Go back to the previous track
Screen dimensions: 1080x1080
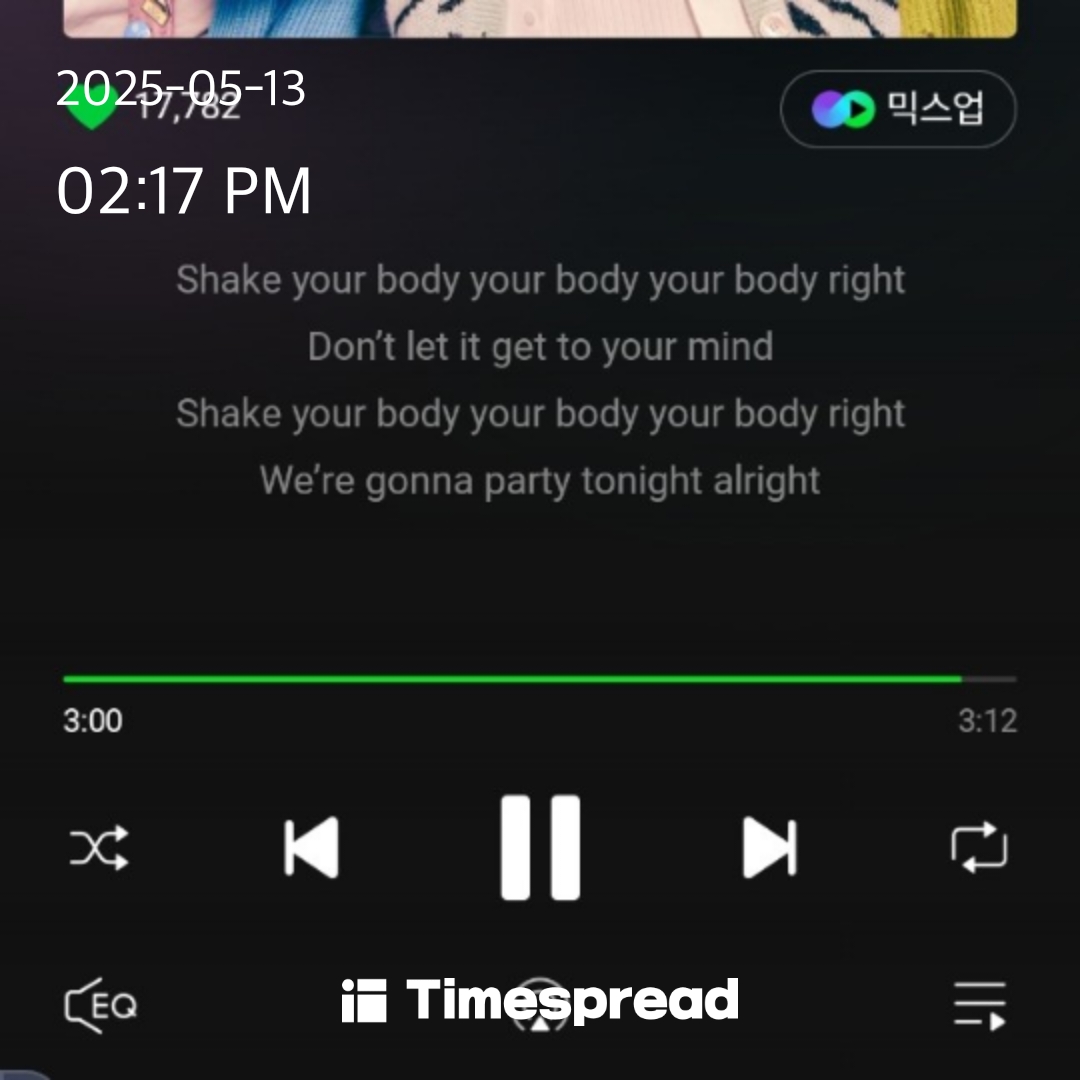tap(311, 848)
